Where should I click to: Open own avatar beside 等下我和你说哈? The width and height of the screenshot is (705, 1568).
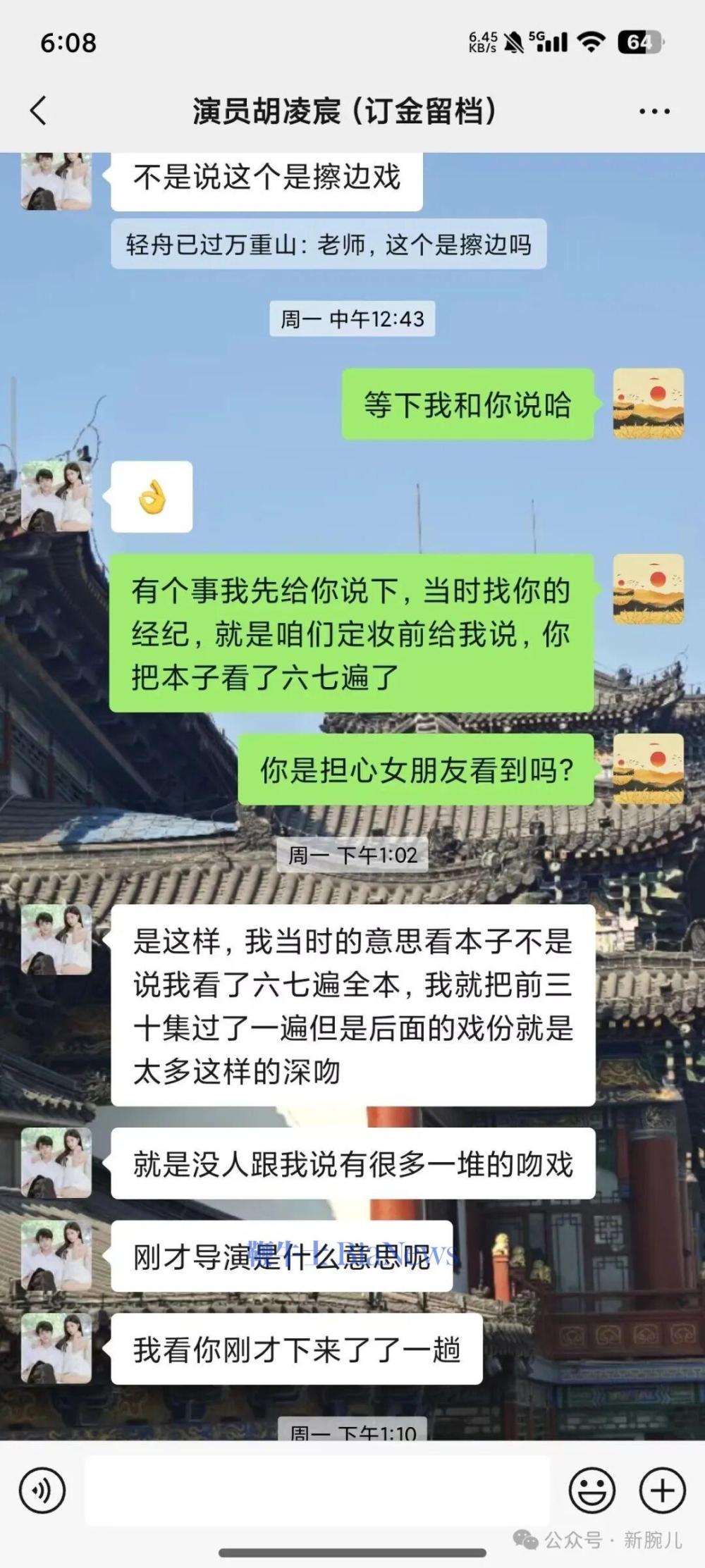[x=648, y=404]
